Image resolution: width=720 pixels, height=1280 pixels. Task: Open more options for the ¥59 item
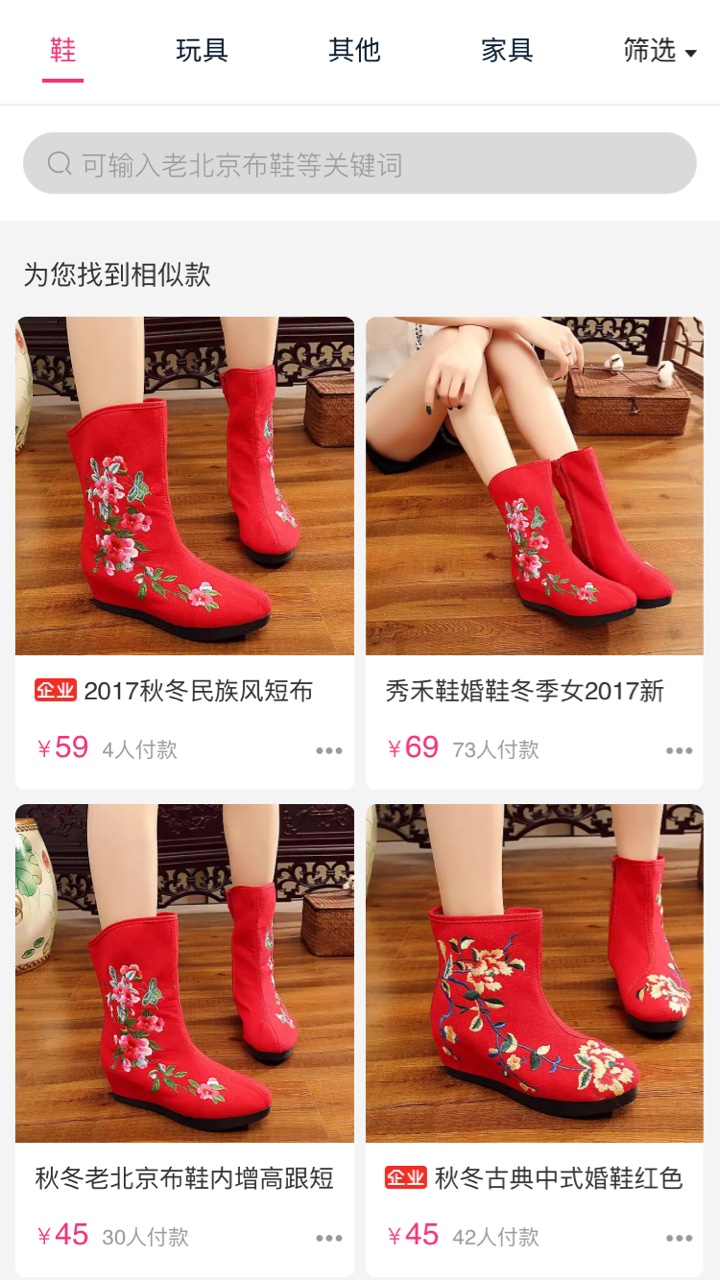[329, 751]
